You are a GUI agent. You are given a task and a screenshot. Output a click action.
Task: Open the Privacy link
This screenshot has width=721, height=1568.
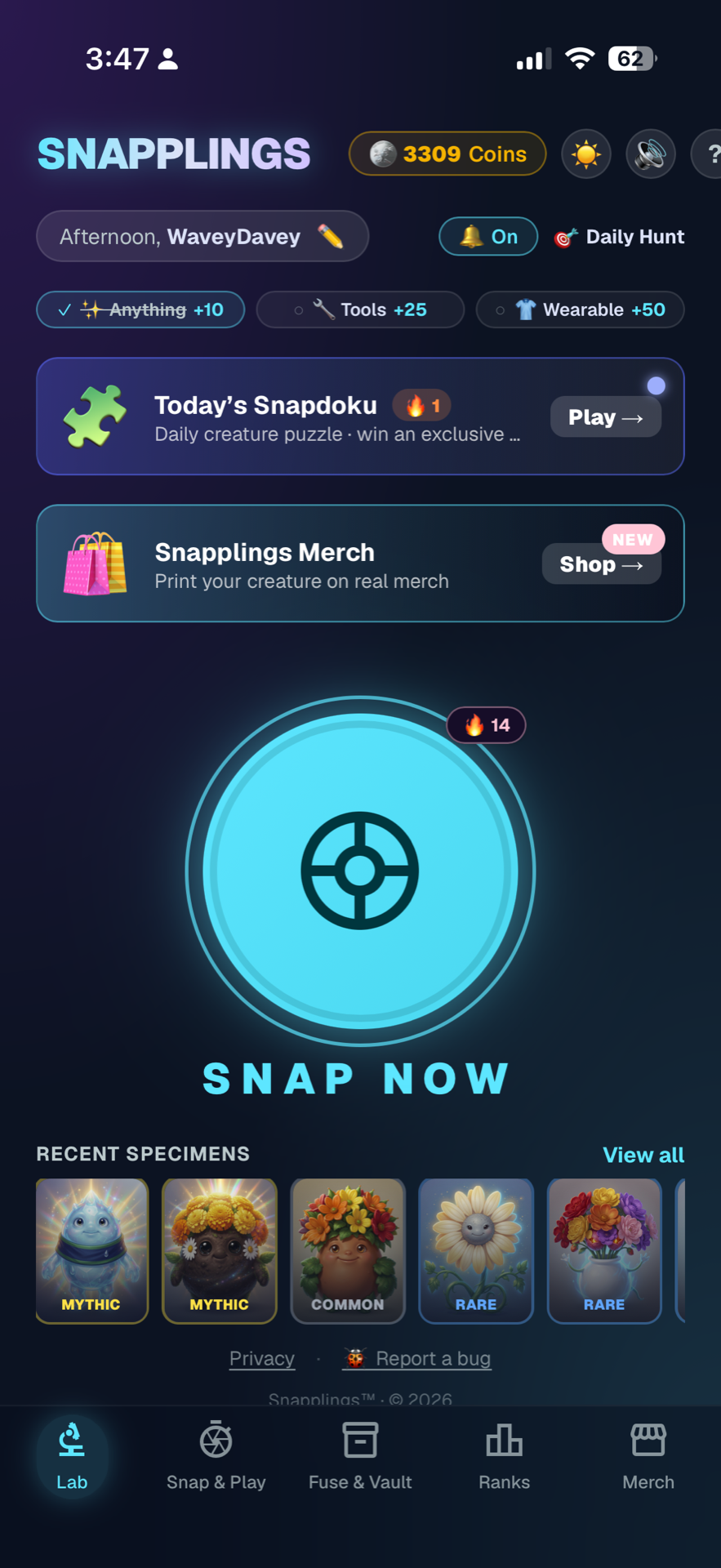262,1358
